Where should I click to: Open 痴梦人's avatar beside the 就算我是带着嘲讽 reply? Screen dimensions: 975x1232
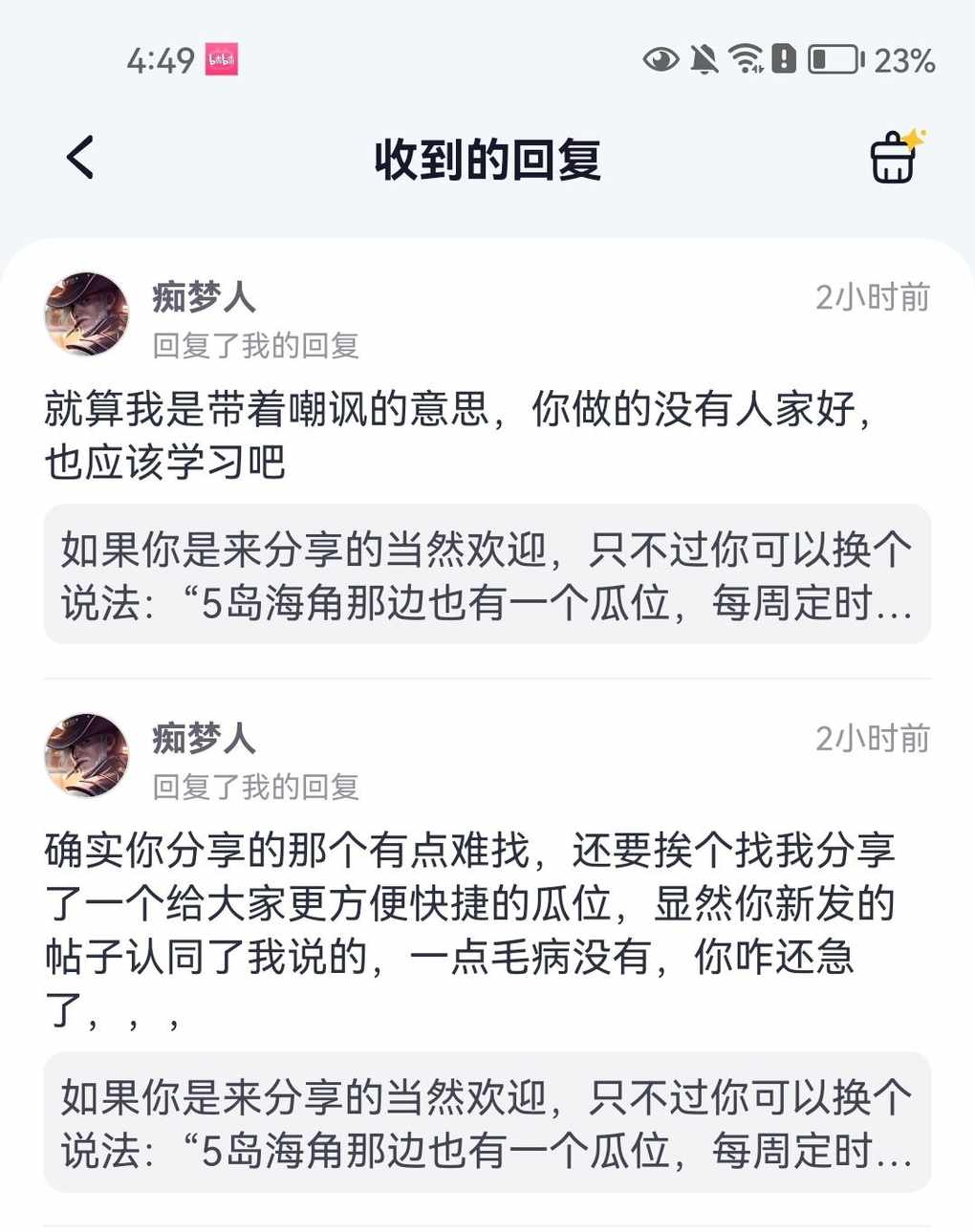pyautogui.click(x=86, y=314)
